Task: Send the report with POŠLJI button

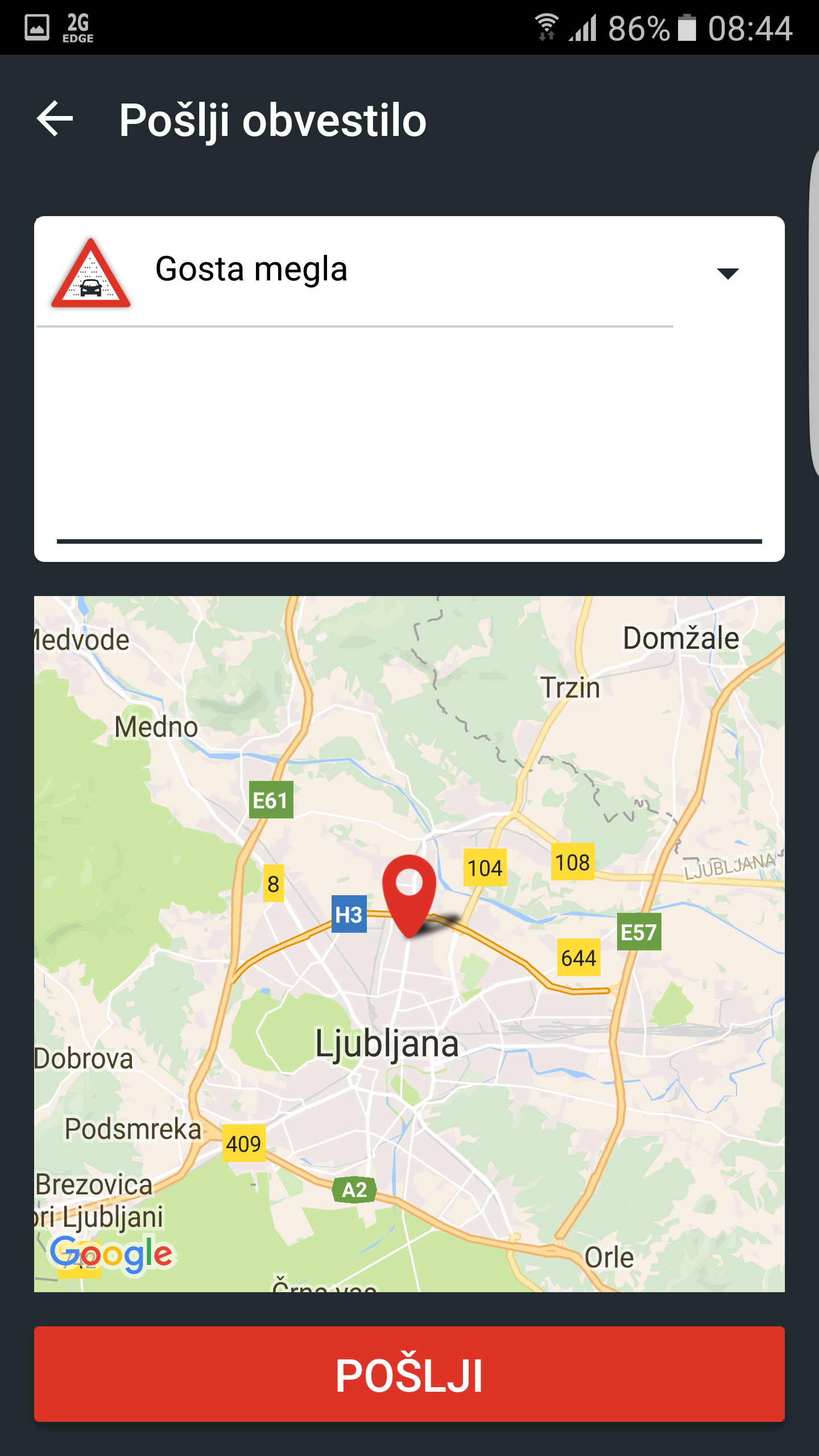Action: (x=409, y=1374)
